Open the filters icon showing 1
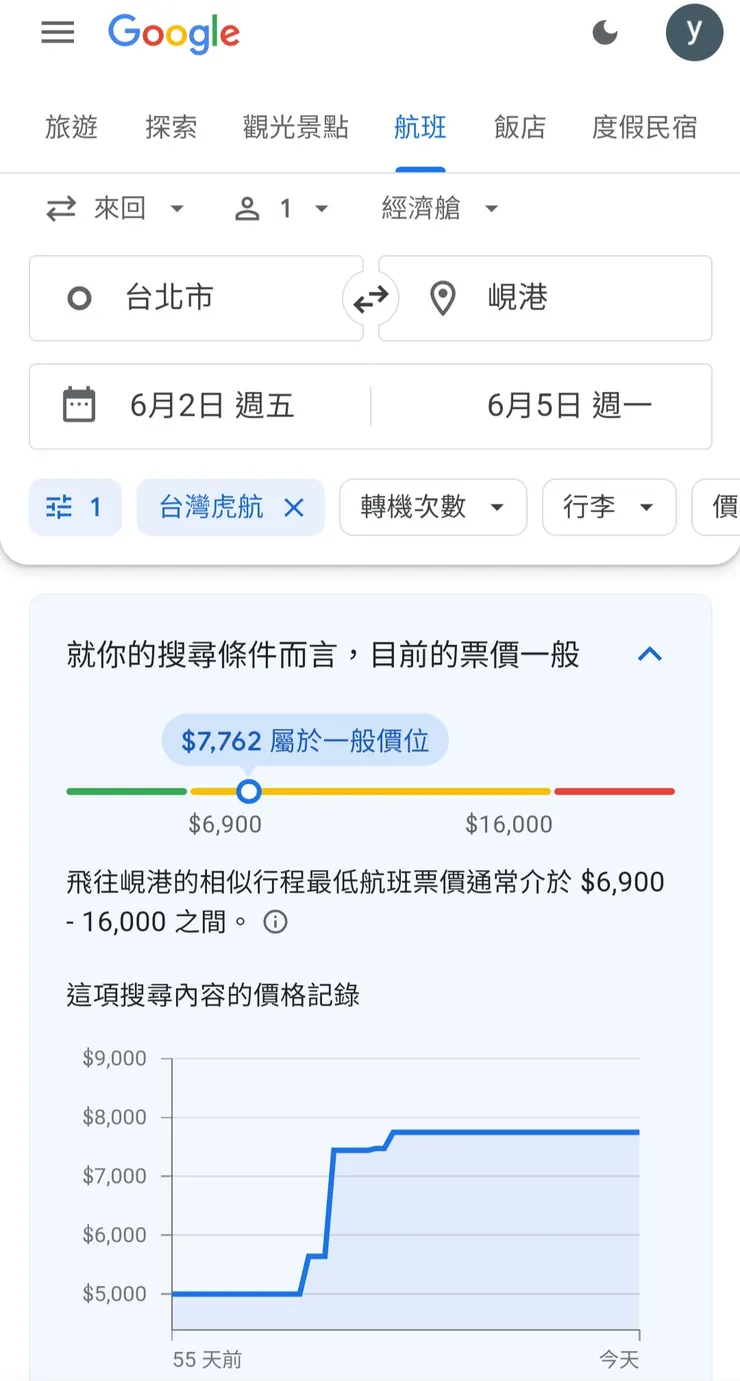The image size is (740, 1381). (75, 507)
